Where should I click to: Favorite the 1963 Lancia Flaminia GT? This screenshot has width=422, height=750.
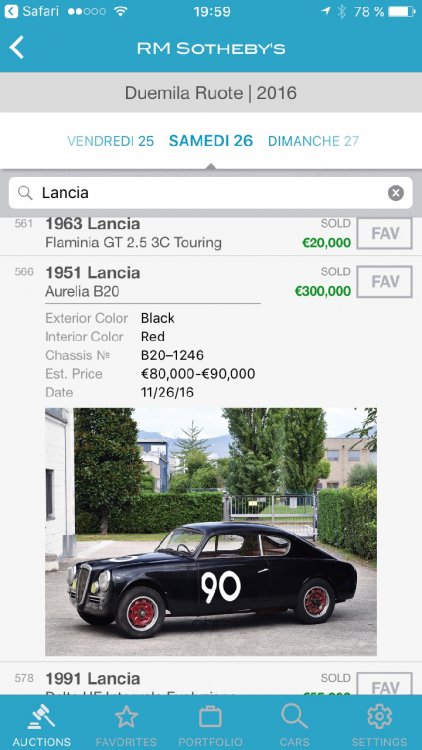(x=385, y=233)
